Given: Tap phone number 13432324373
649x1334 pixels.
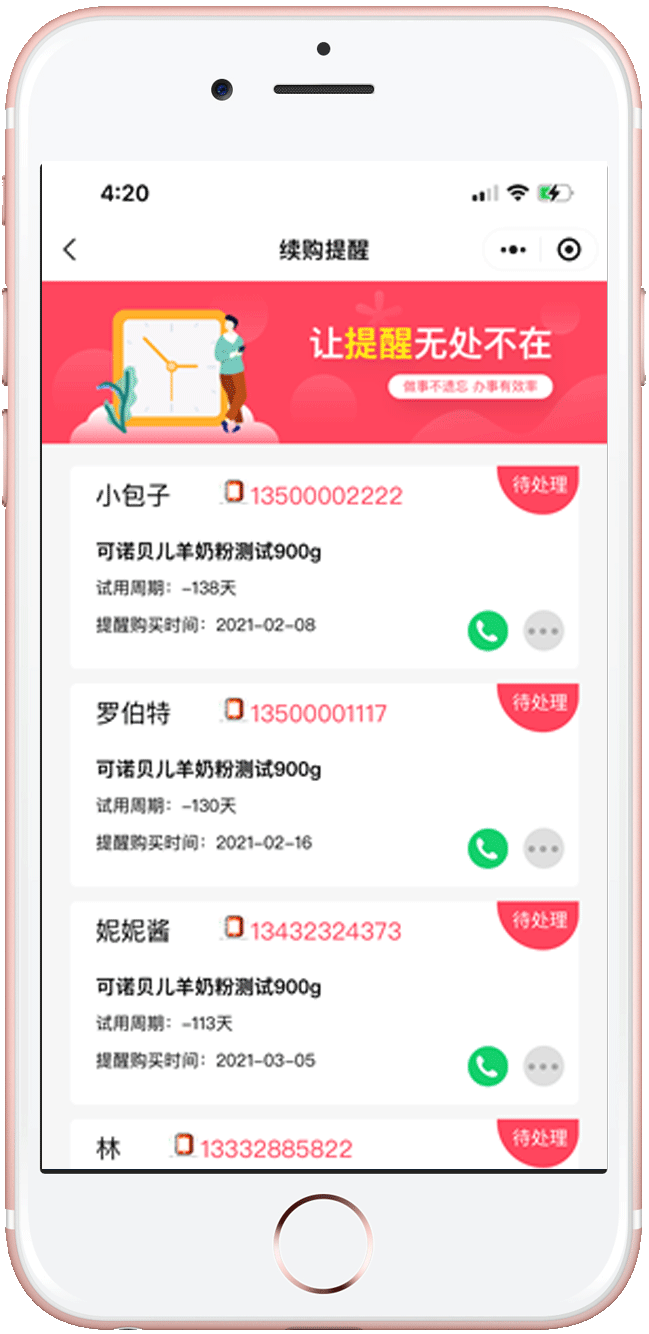Looking at the screenshot, I should (x=325, y=932).
